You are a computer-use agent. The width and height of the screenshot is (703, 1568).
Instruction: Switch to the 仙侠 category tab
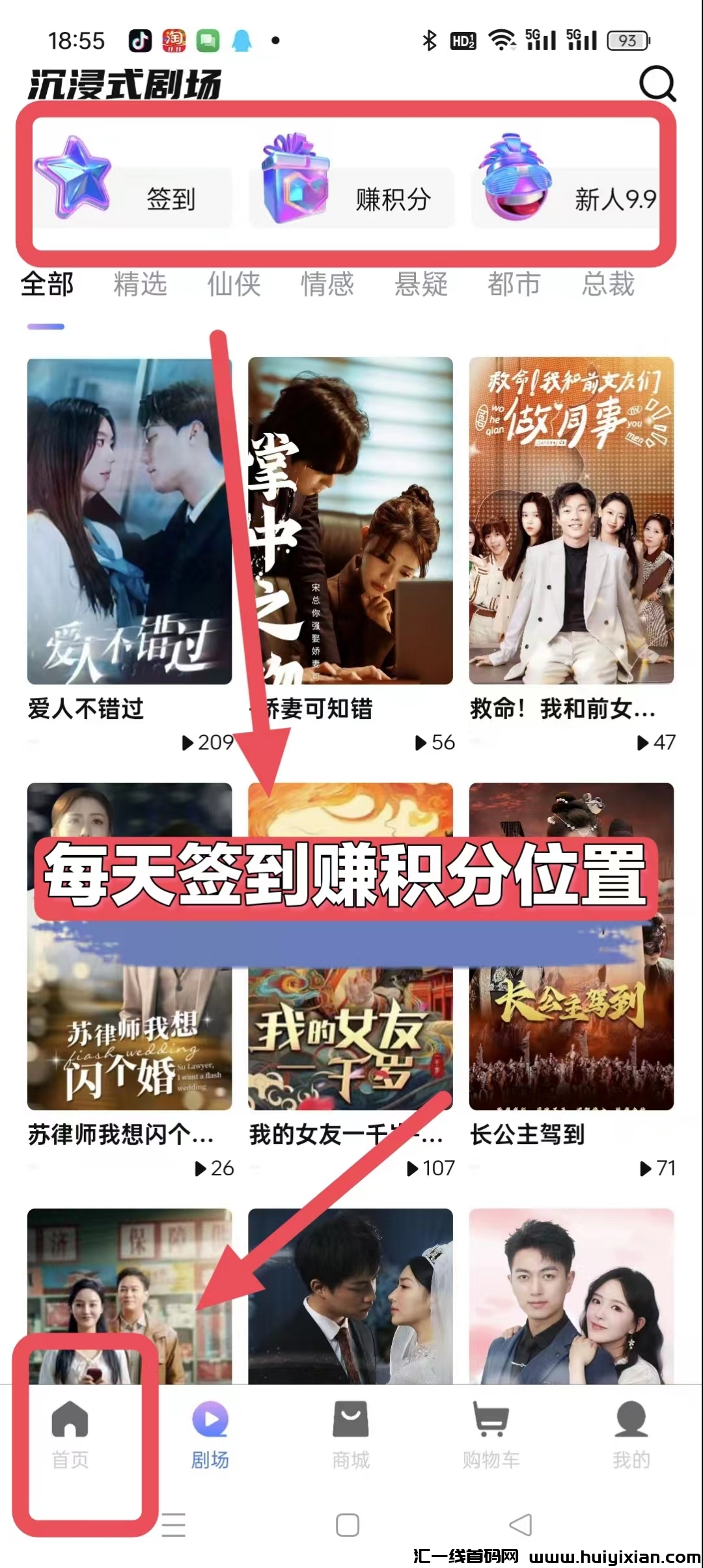click(234, 285)
